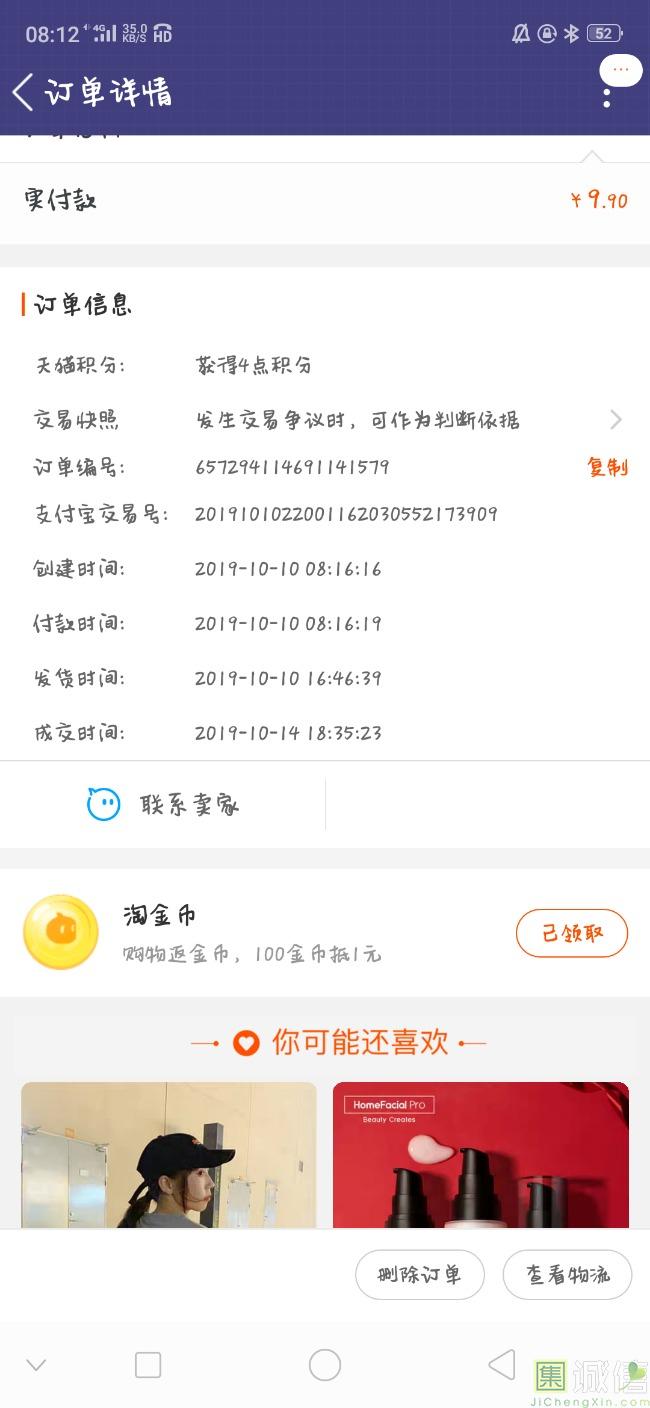
Task: Contact the seller via 联系卖家
Action: coord(164,804)
